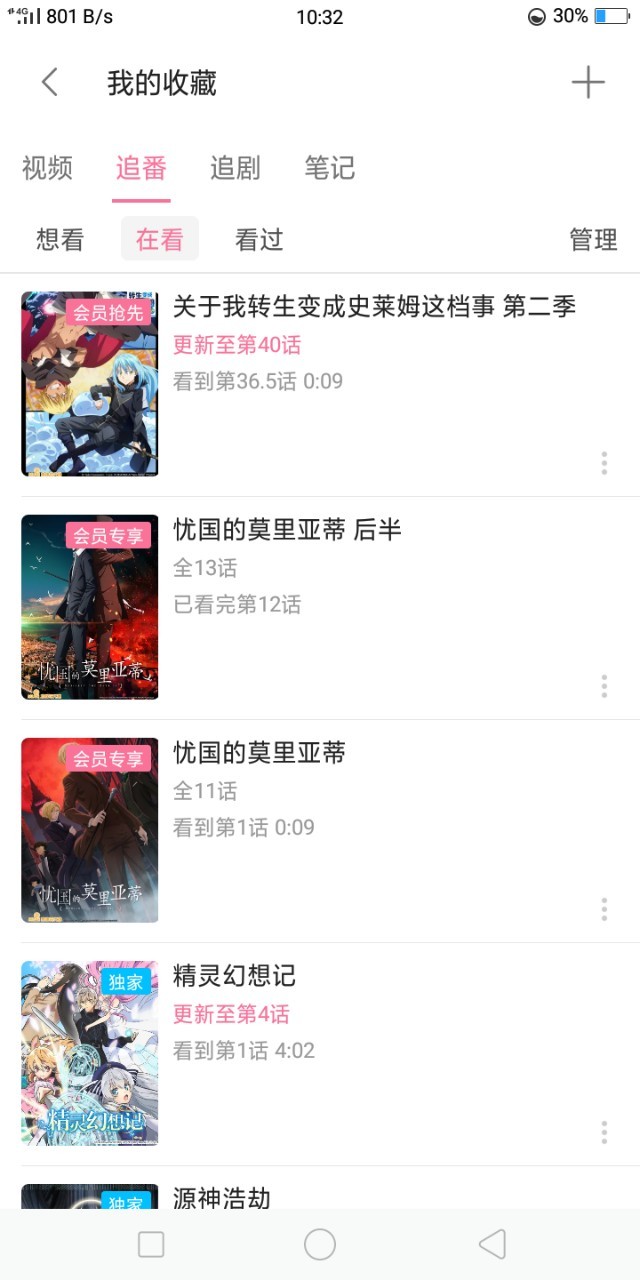Viewport: 640px width, 1280px height.
Task: Open more options for 关于我转生变成史莱姆这档事 第二季
Action: pyautogui.click(x=604, y=463)
